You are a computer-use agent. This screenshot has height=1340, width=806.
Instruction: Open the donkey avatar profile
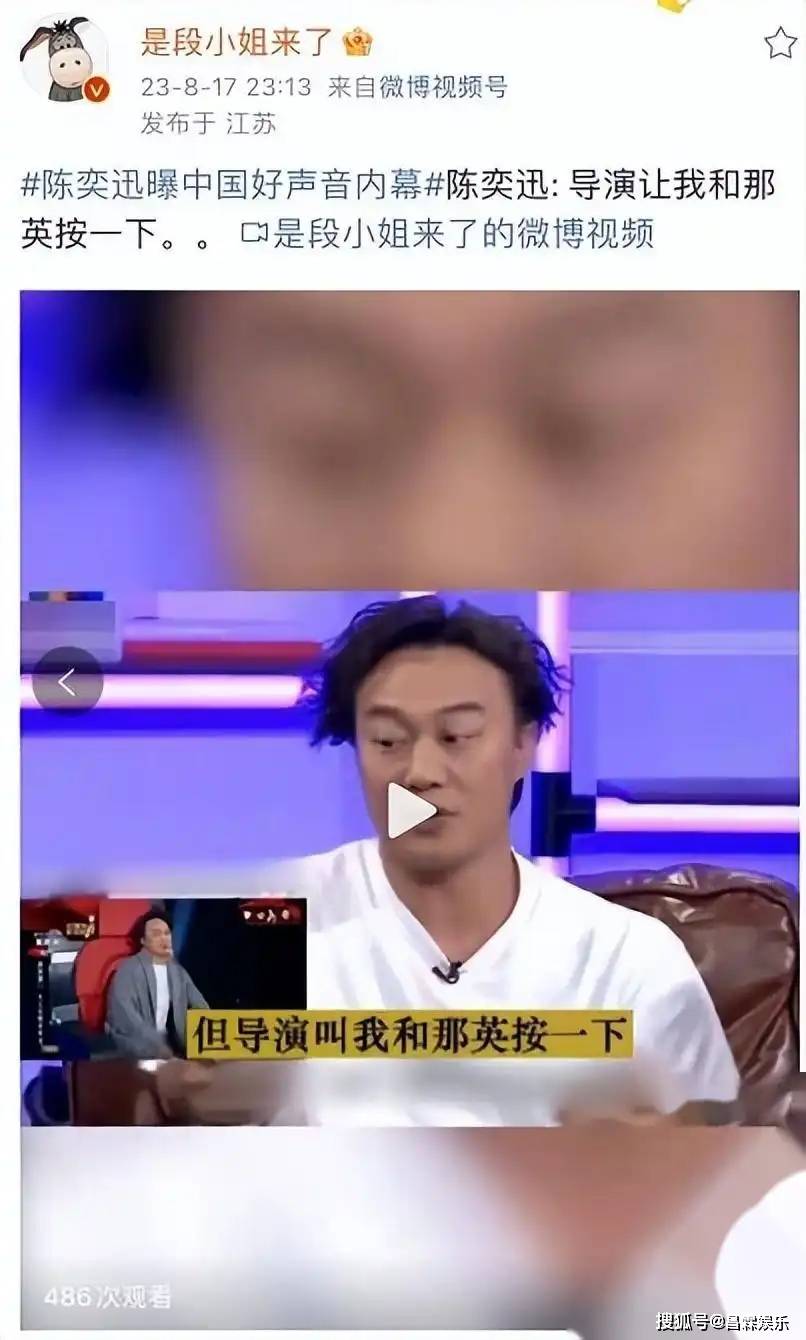(63, 59)
